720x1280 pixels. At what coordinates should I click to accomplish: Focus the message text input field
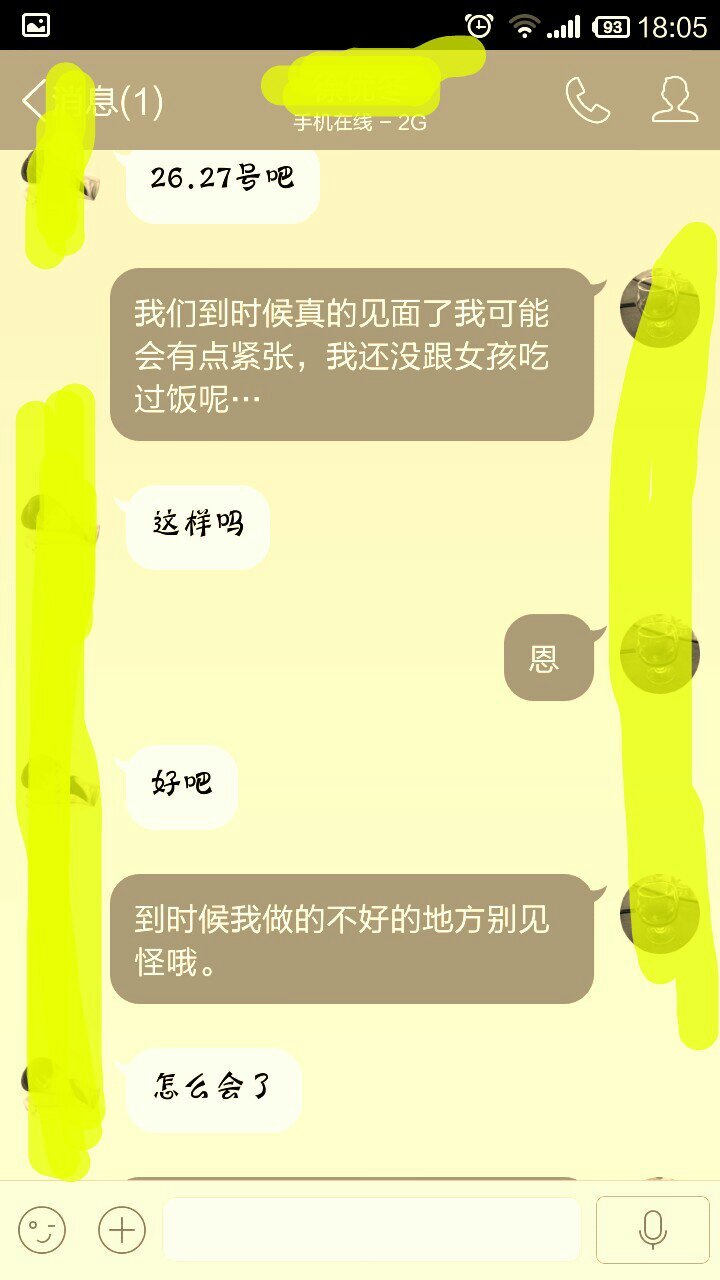[372, 1229]
